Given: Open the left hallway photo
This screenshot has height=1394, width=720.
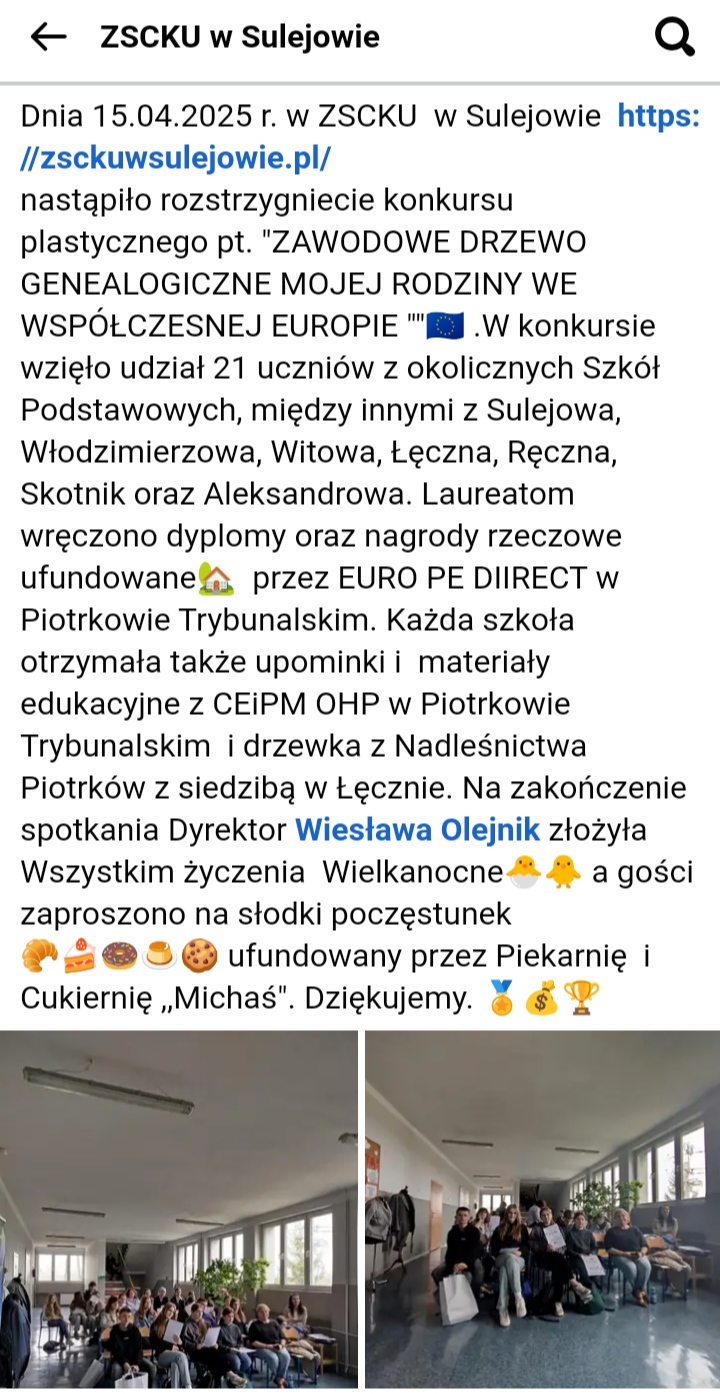Looking at the screenshot, I should [x=179, y=1209].
